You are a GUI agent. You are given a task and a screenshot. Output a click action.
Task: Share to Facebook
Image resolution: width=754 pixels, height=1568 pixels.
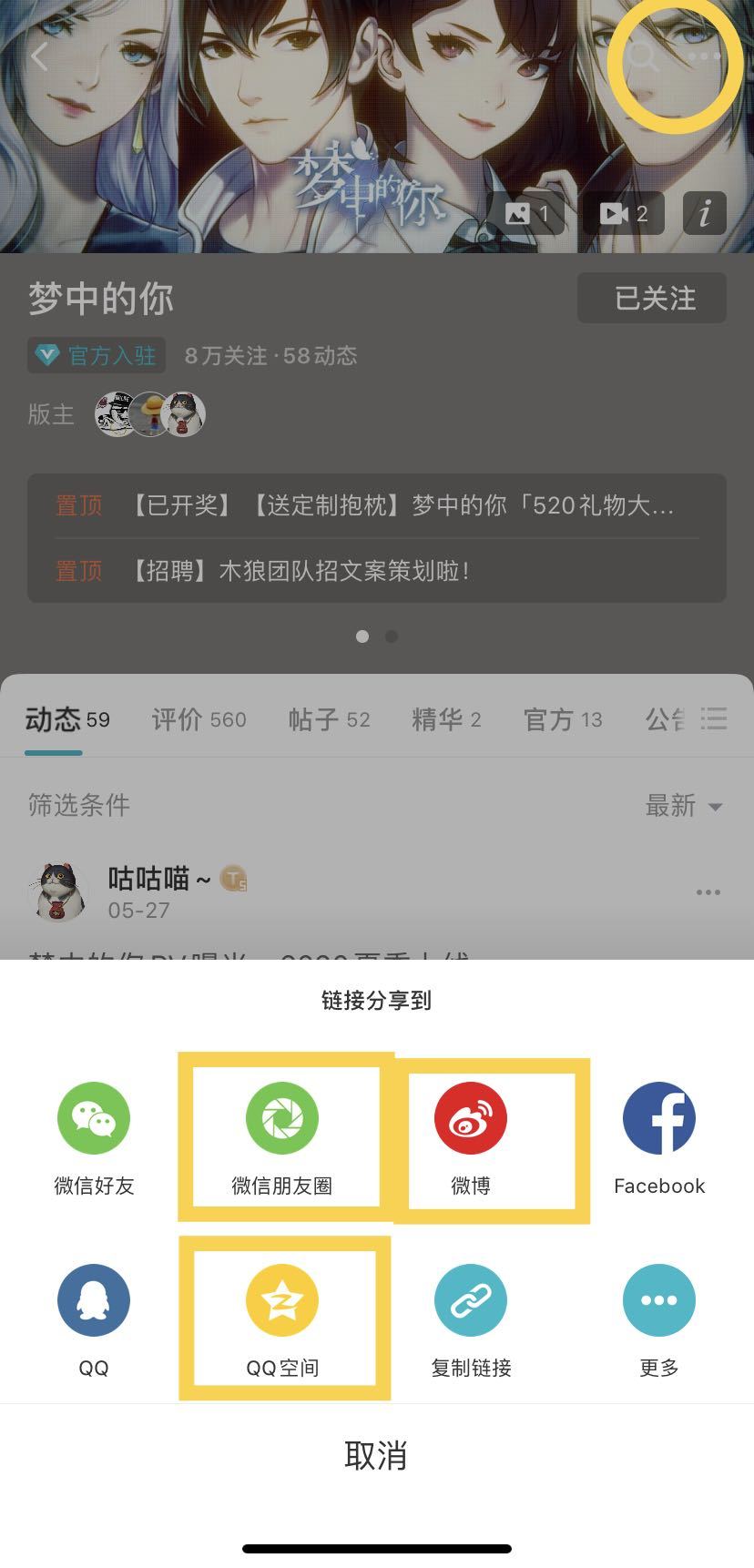[658, 1118]
